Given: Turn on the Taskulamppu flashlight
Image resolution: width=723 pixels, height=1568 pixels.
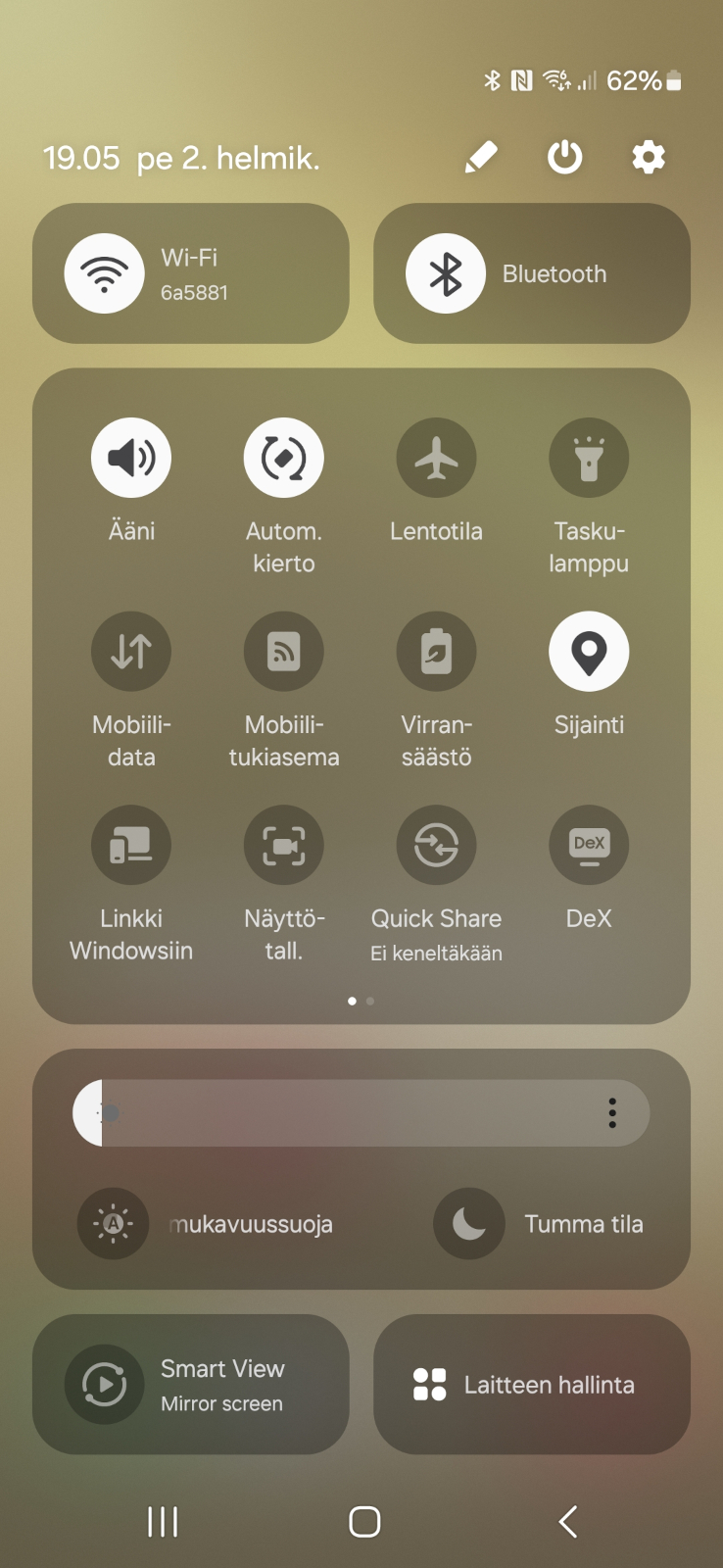Looking at the screenshot, I should (589, 458).
